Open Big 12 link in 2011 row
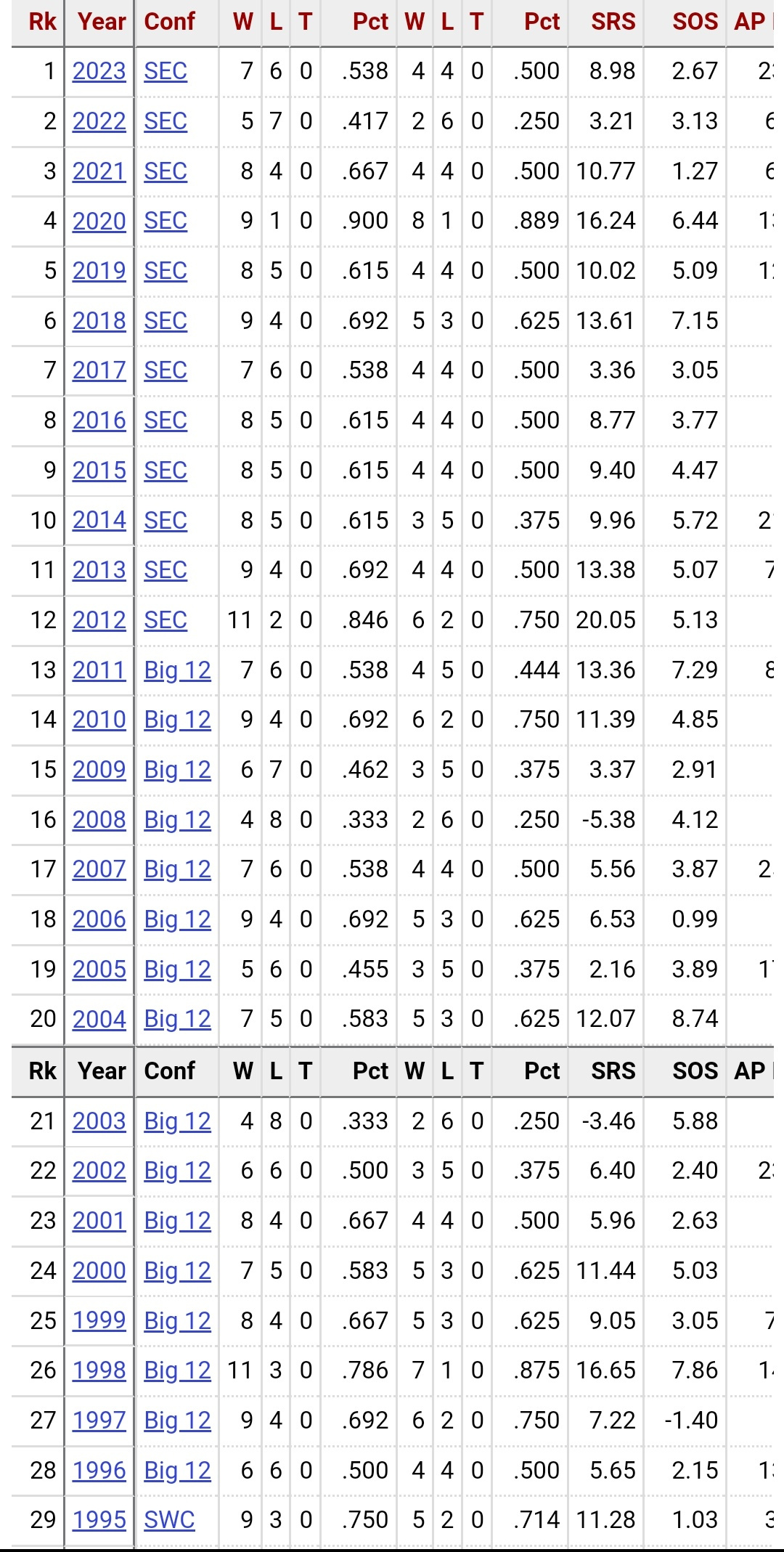The image size is (784, 1552). pyautogui.click(x=177, y=670)
